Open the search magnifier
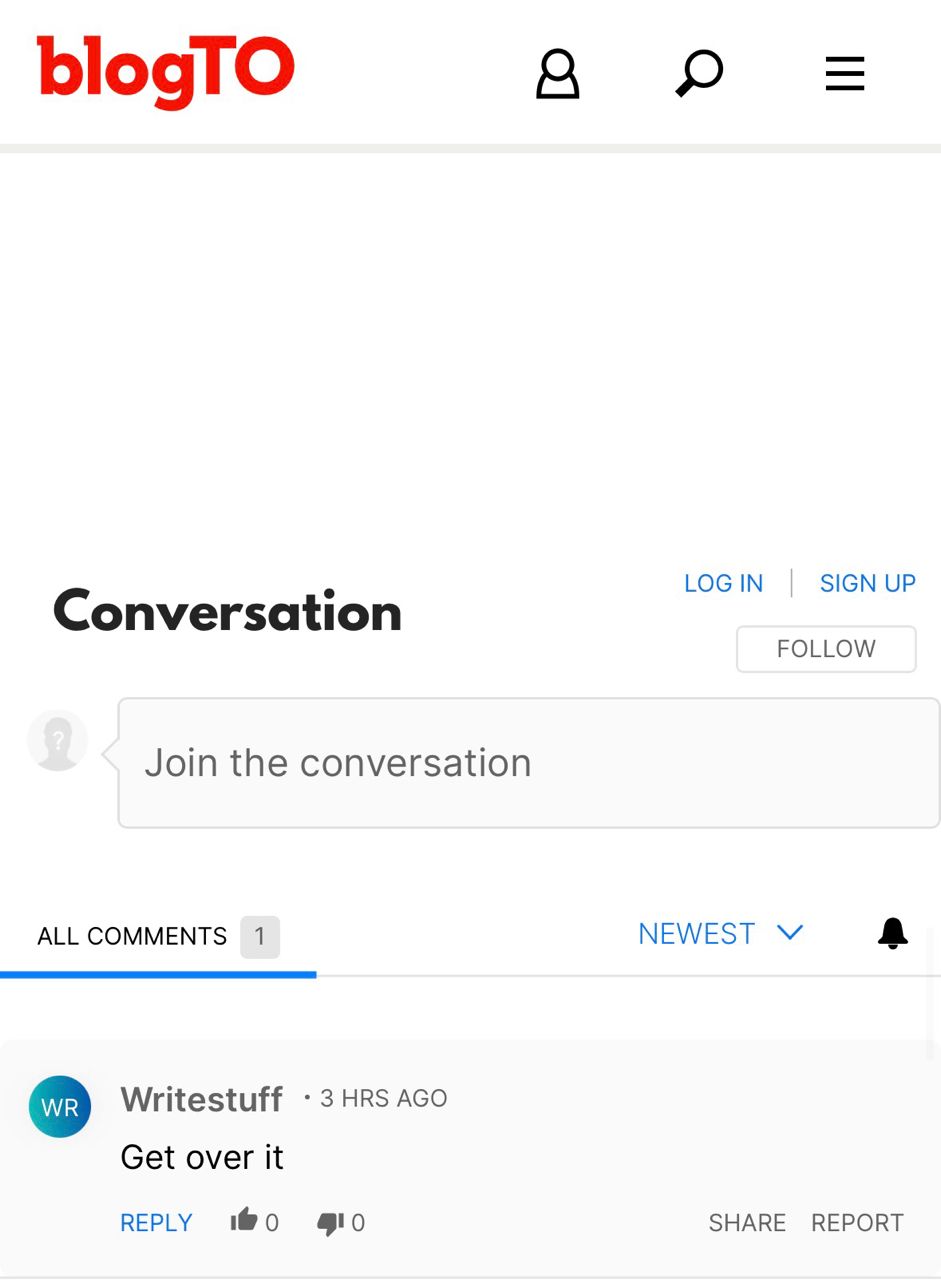Screen dimensions: 941x1280 699,74
